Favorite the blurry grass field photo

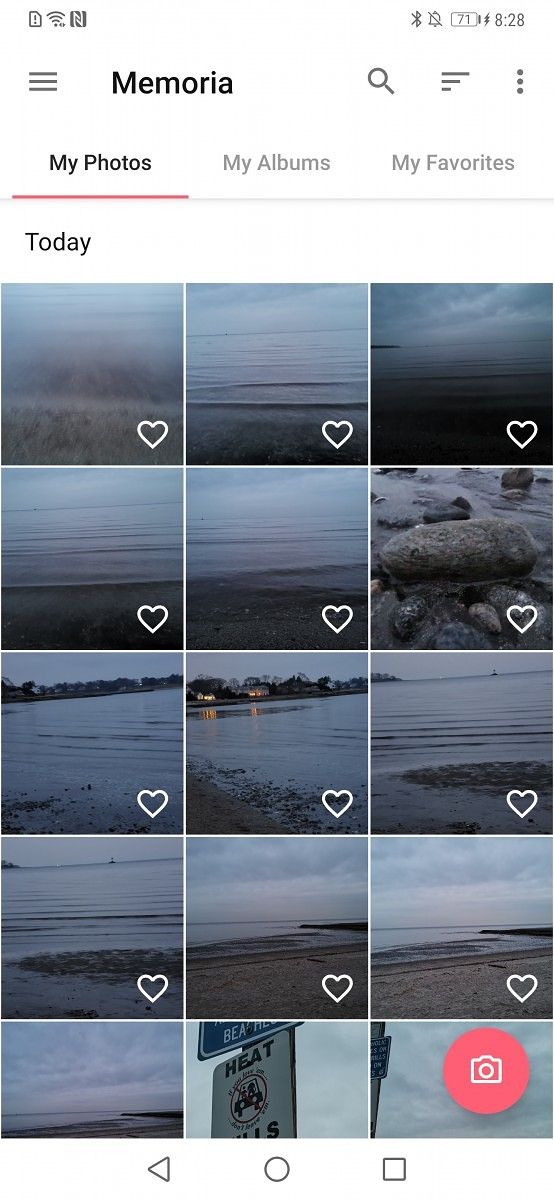(x=152, y=434)
